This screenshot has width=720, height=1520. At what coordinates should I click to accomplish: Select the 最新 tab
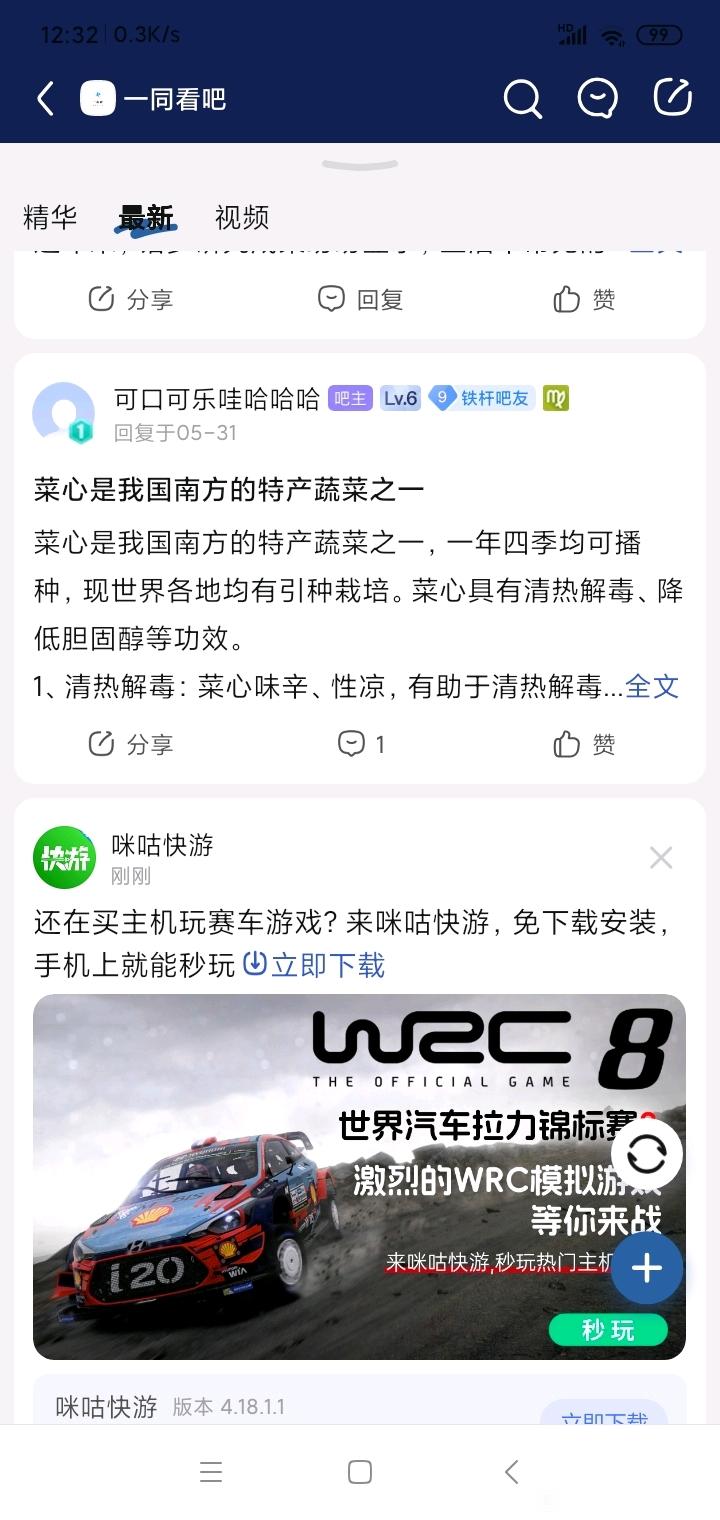tap(146, 217)
